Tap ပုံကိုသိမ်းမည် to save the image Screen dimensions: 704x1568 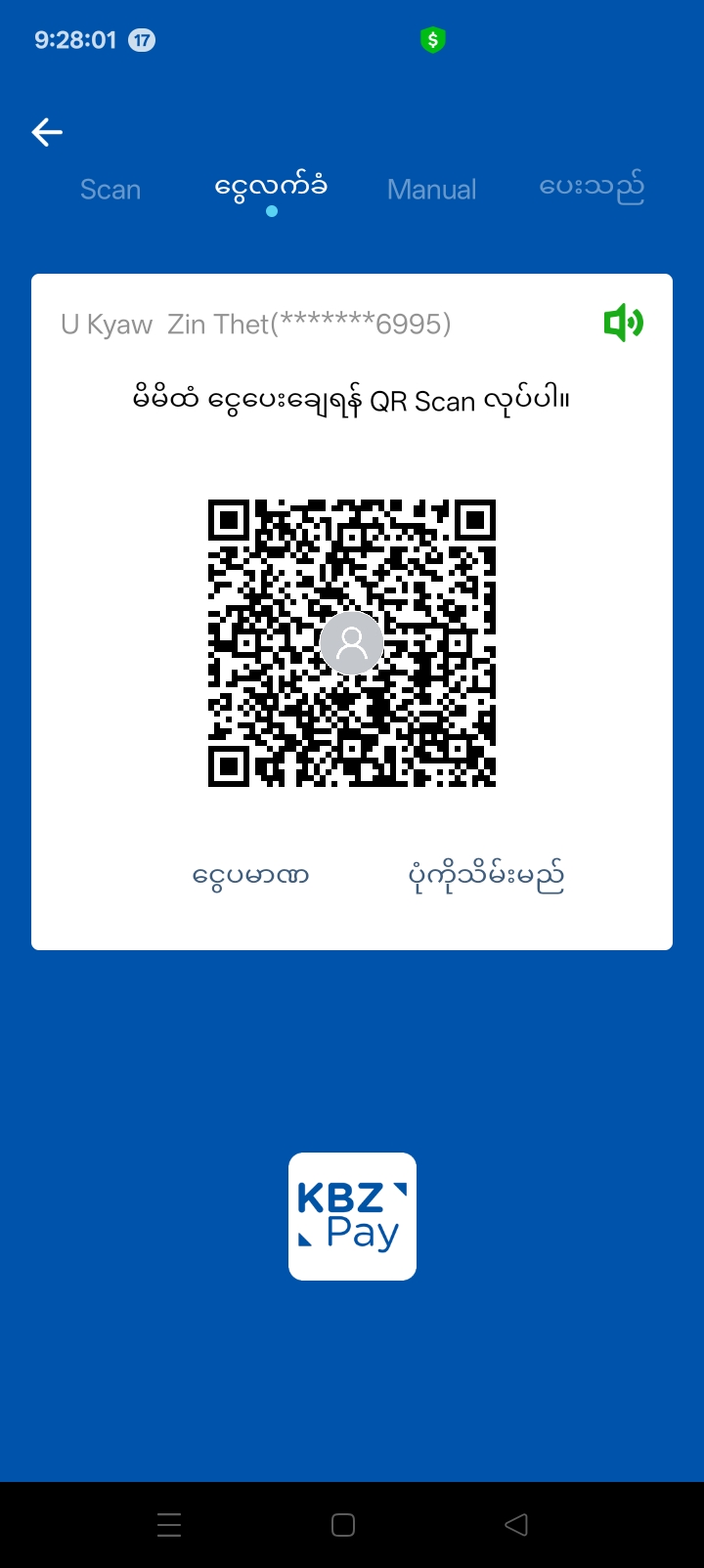pyautogui.click(x=486, y=877)
